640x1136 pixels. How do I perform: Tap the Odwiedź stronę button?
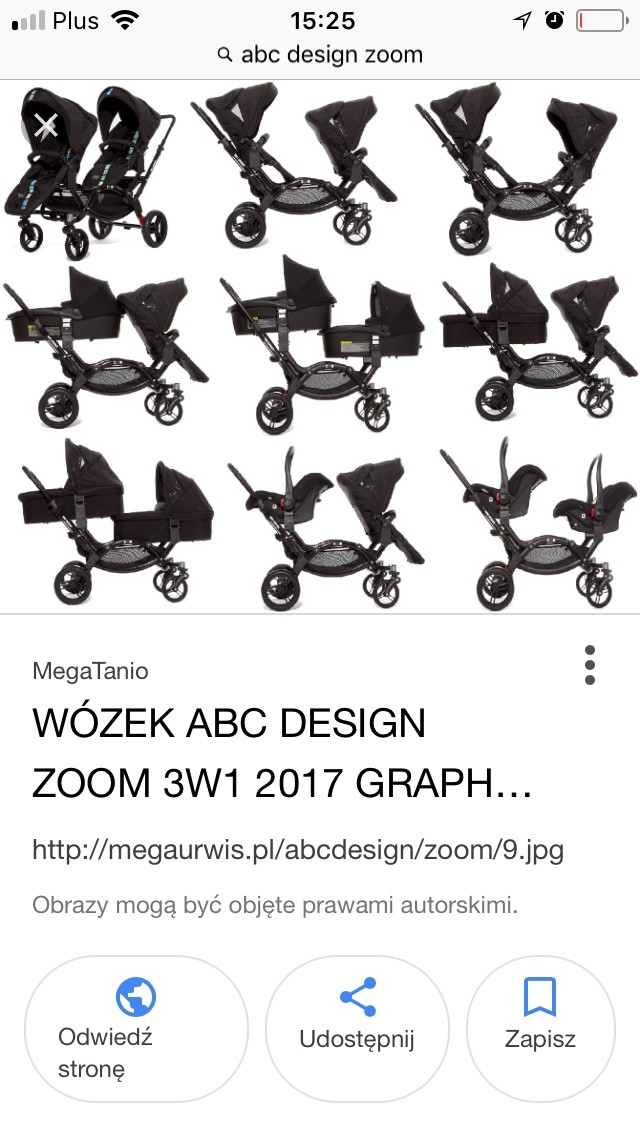coord(135,1029)
